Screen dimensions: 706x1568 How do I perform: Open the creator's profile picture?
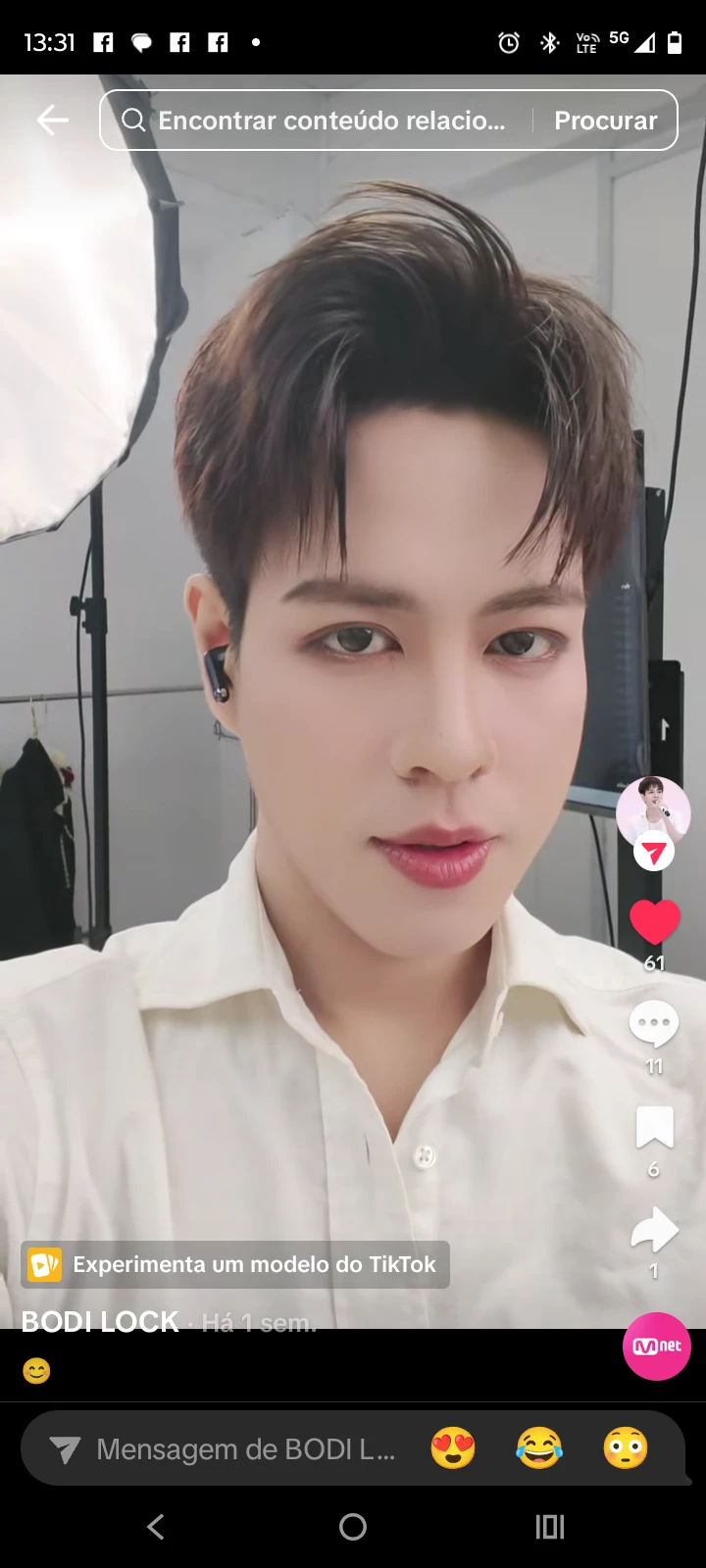point(653,811)
